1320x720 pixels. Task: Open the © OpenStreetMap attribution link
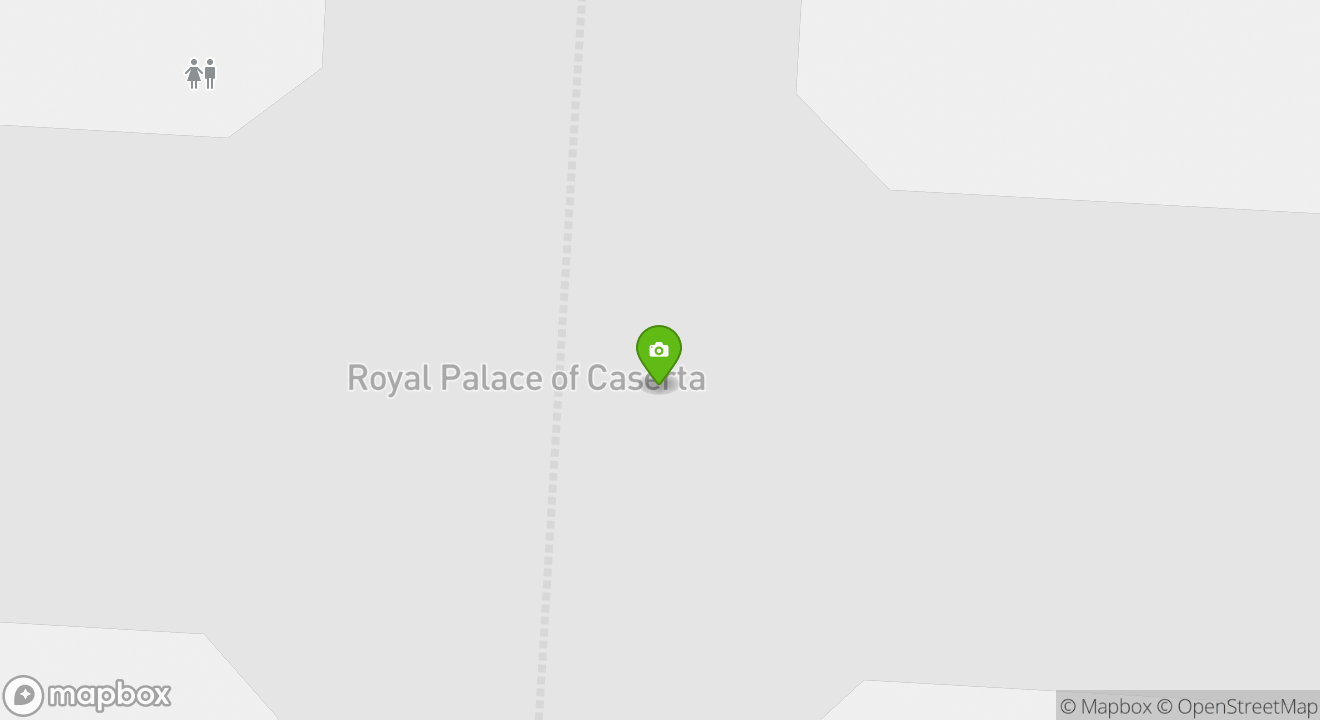(x=1237, y=706)
